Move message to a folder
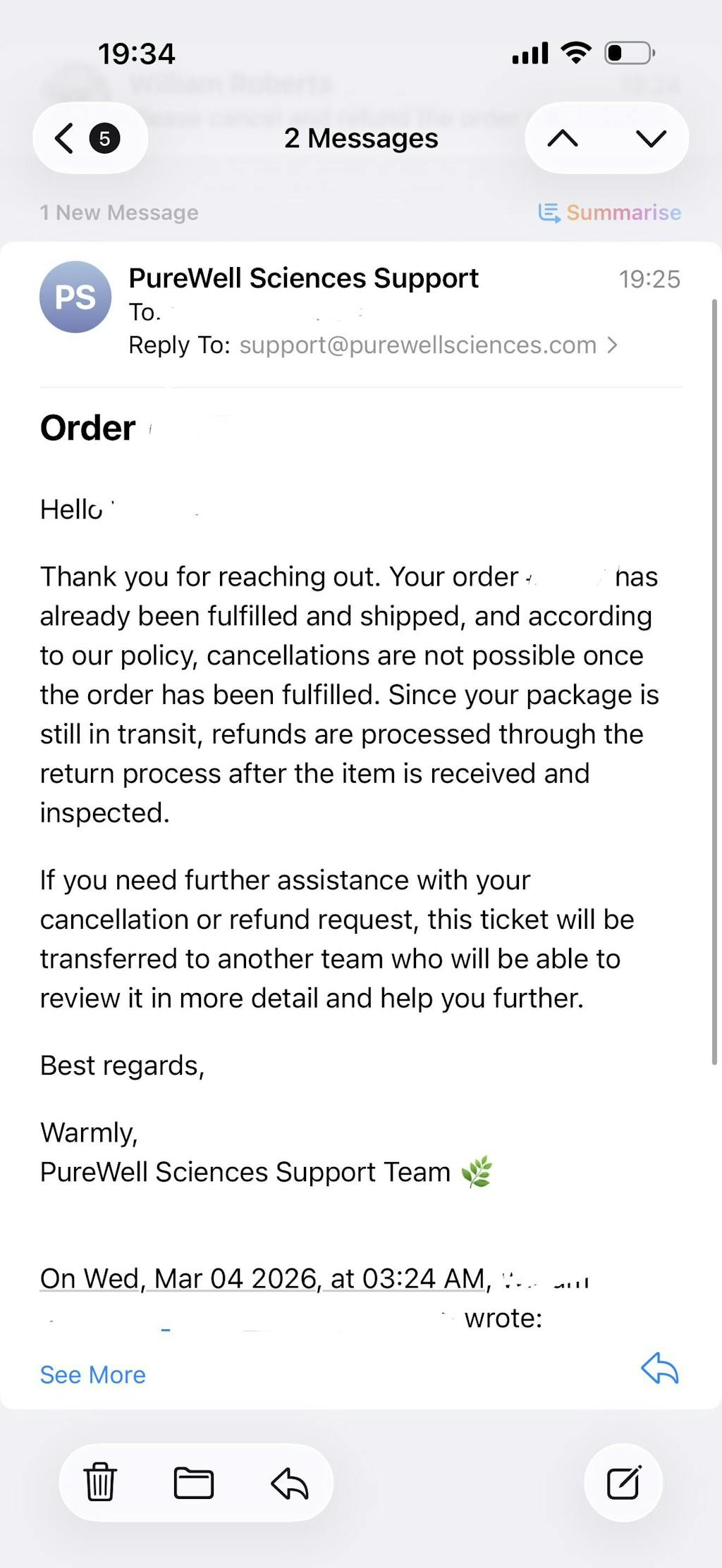Screen dimensions: 722x1568 (x=194, y=1483)
